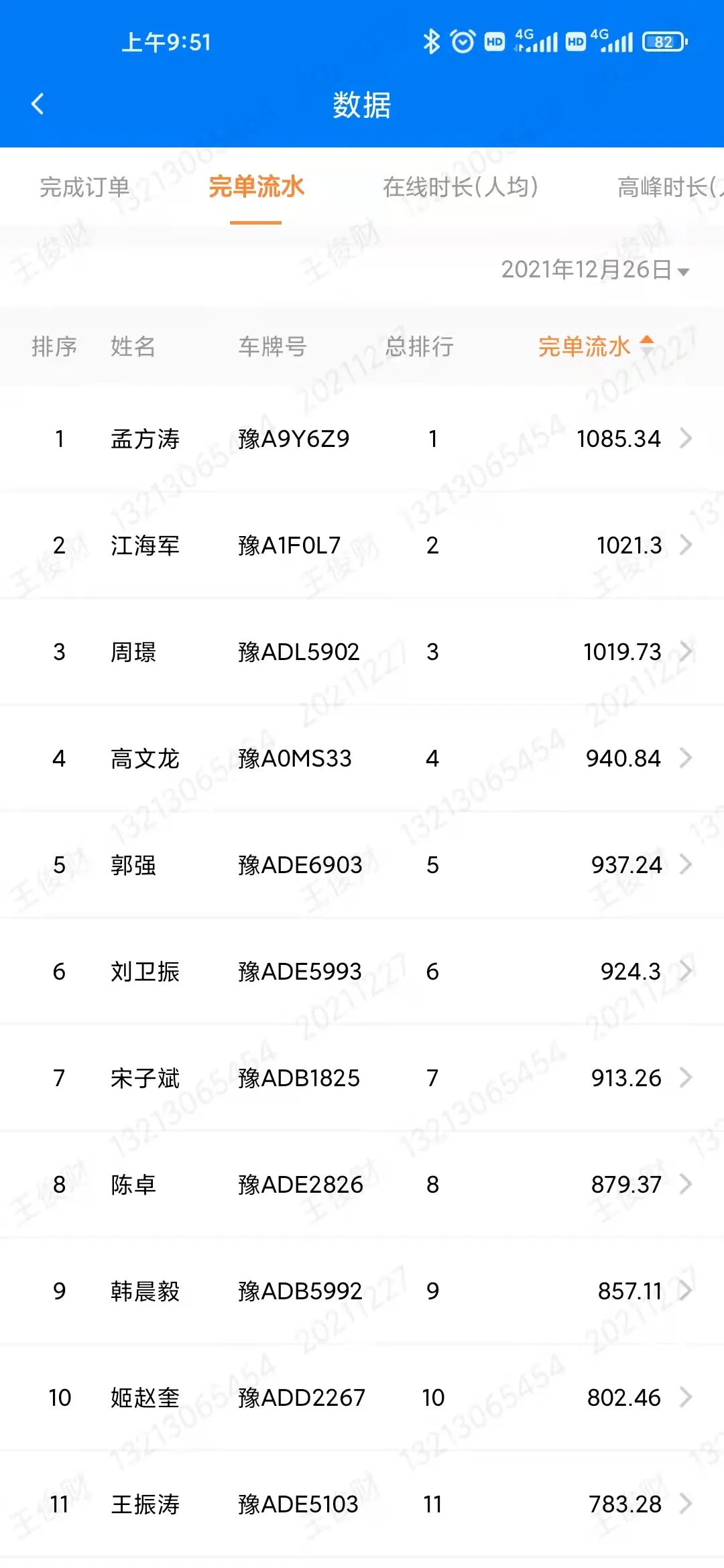Screen dimensions: 724x1568
Task: View 韩晨毅's record details
Action: (362, 1291)
